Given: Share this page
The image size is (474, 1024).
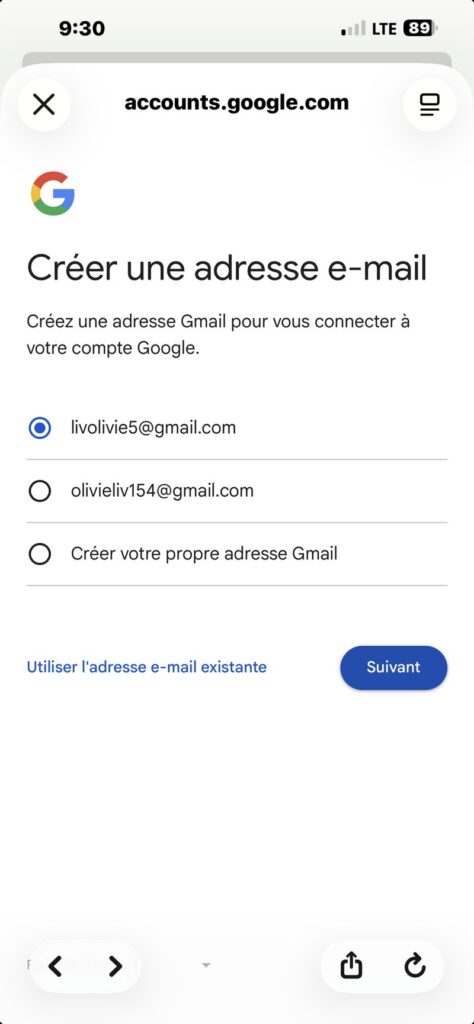Looking at the screenshot, I should (x=351, y=965).
